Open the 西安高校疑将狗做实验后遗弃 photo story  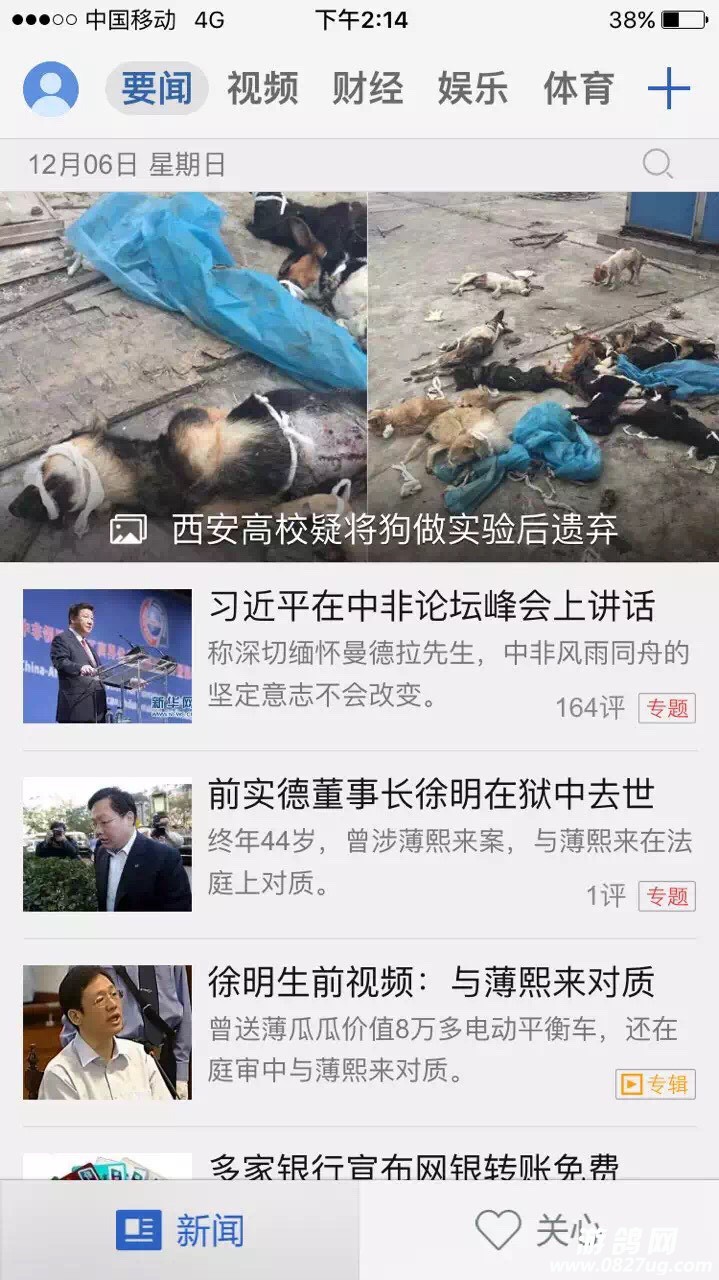359,376
